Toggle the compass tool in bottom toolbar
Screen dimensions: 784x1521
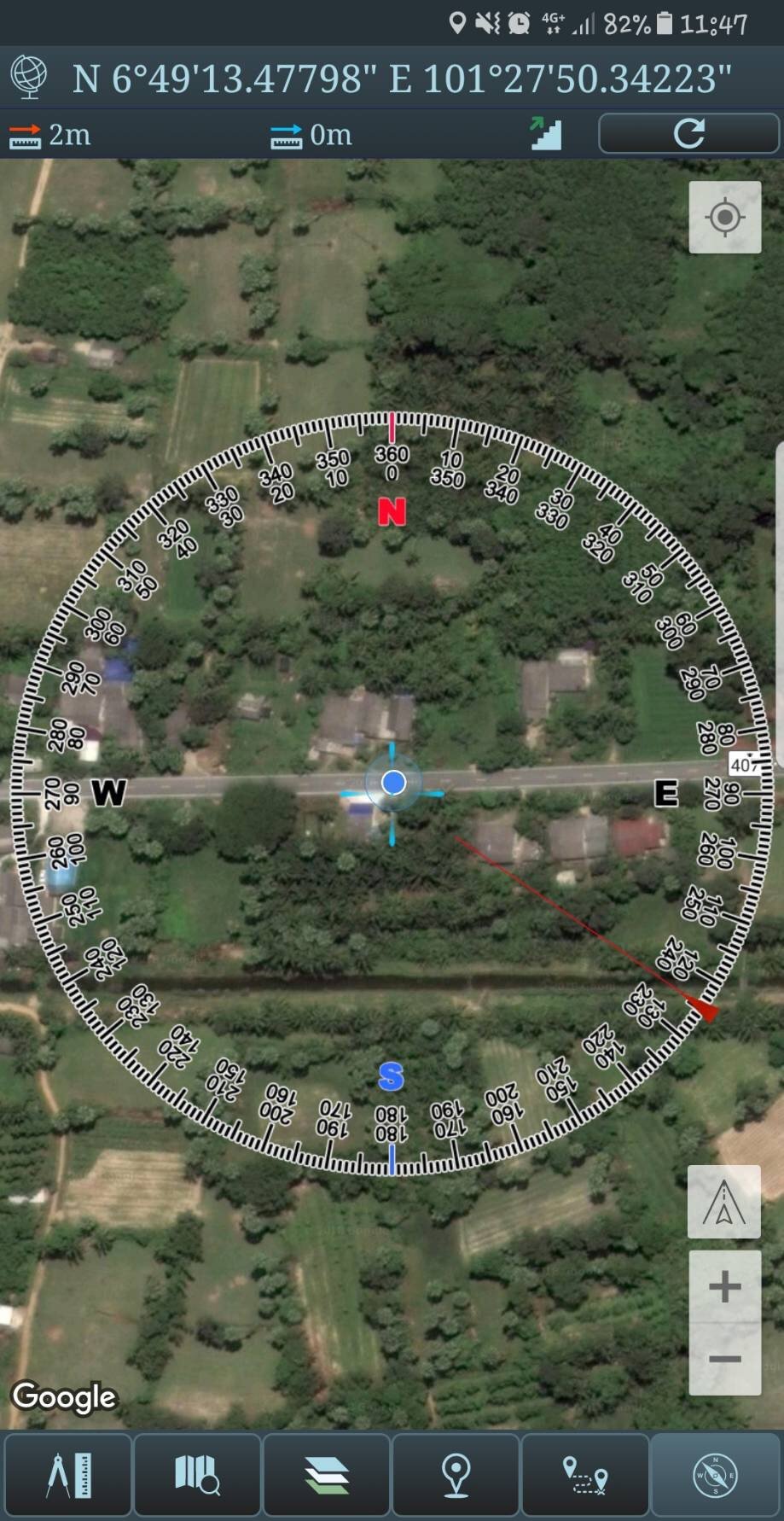716,1476
